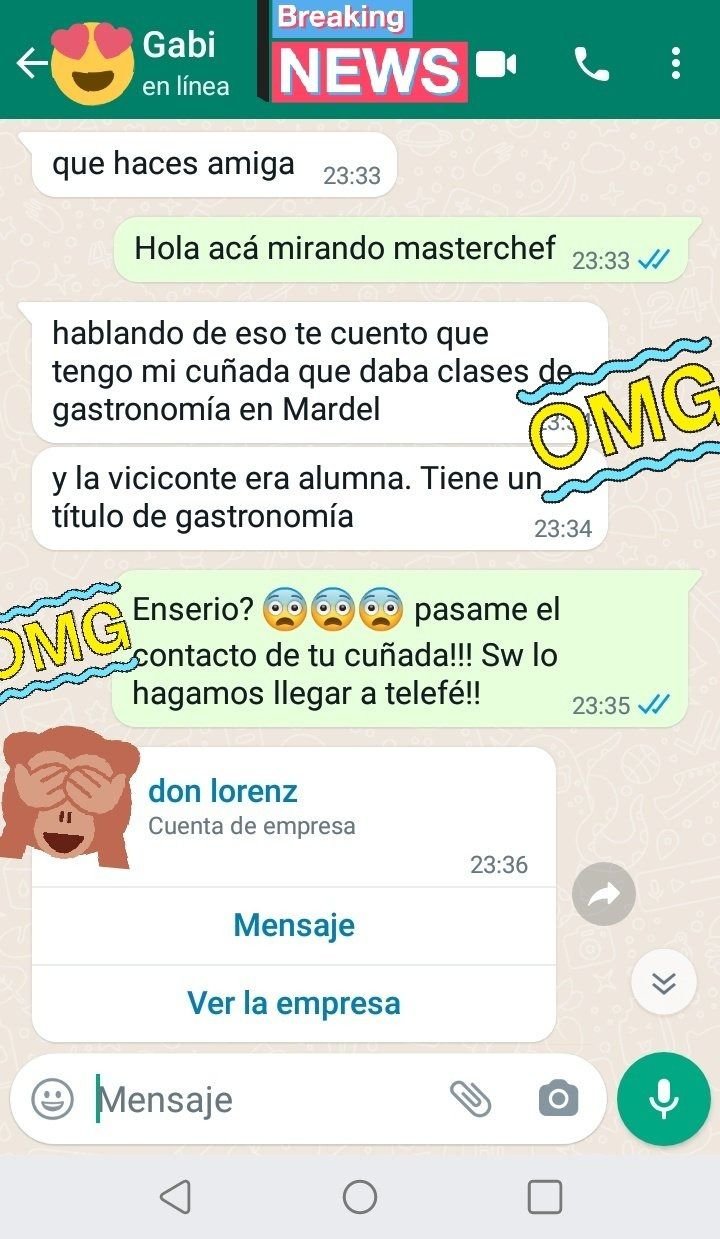
Task: Start a voice call with Gabi
Action: tap(591, 65)
